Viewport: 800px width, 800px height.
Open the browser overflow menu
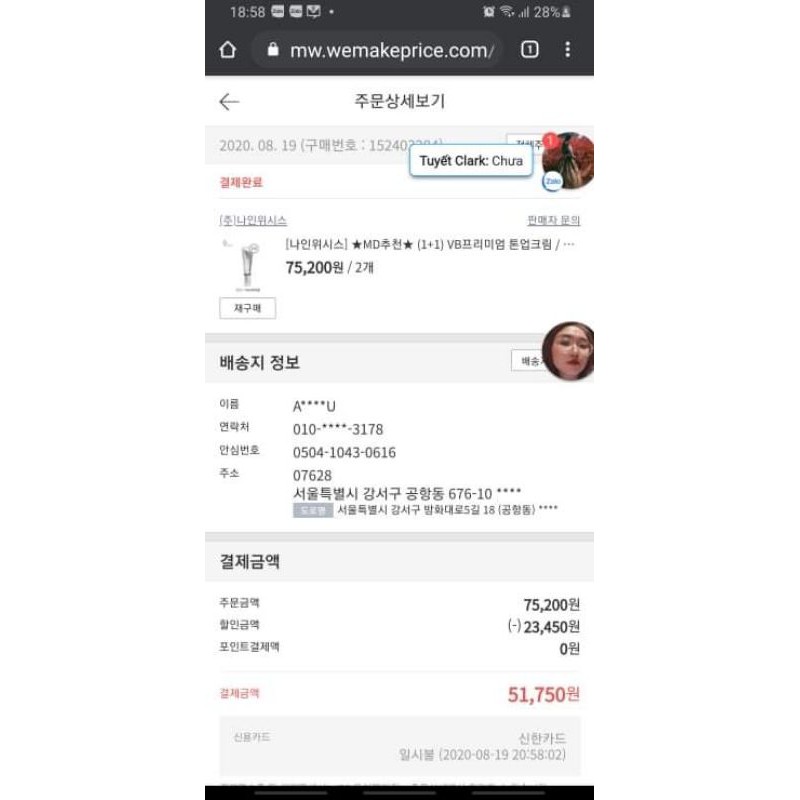(x=568, y=50)
